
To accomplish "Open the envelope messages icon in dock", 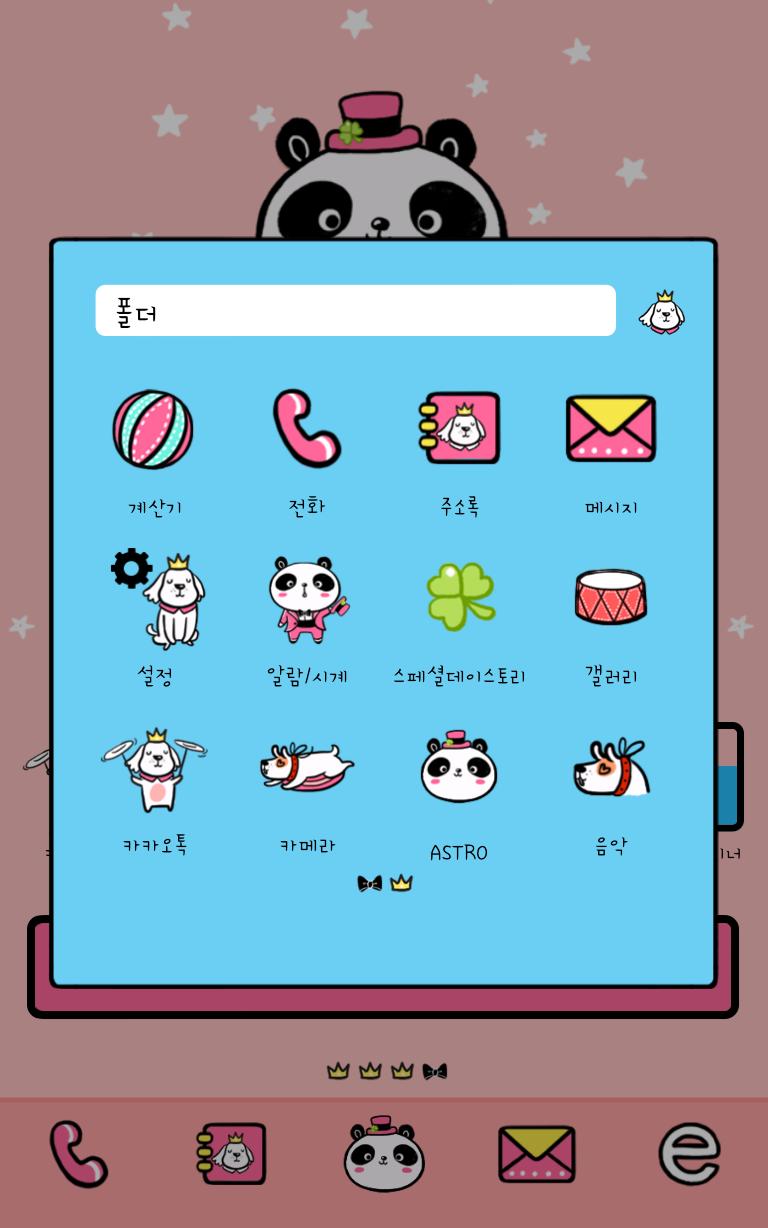I will 537,1154.
